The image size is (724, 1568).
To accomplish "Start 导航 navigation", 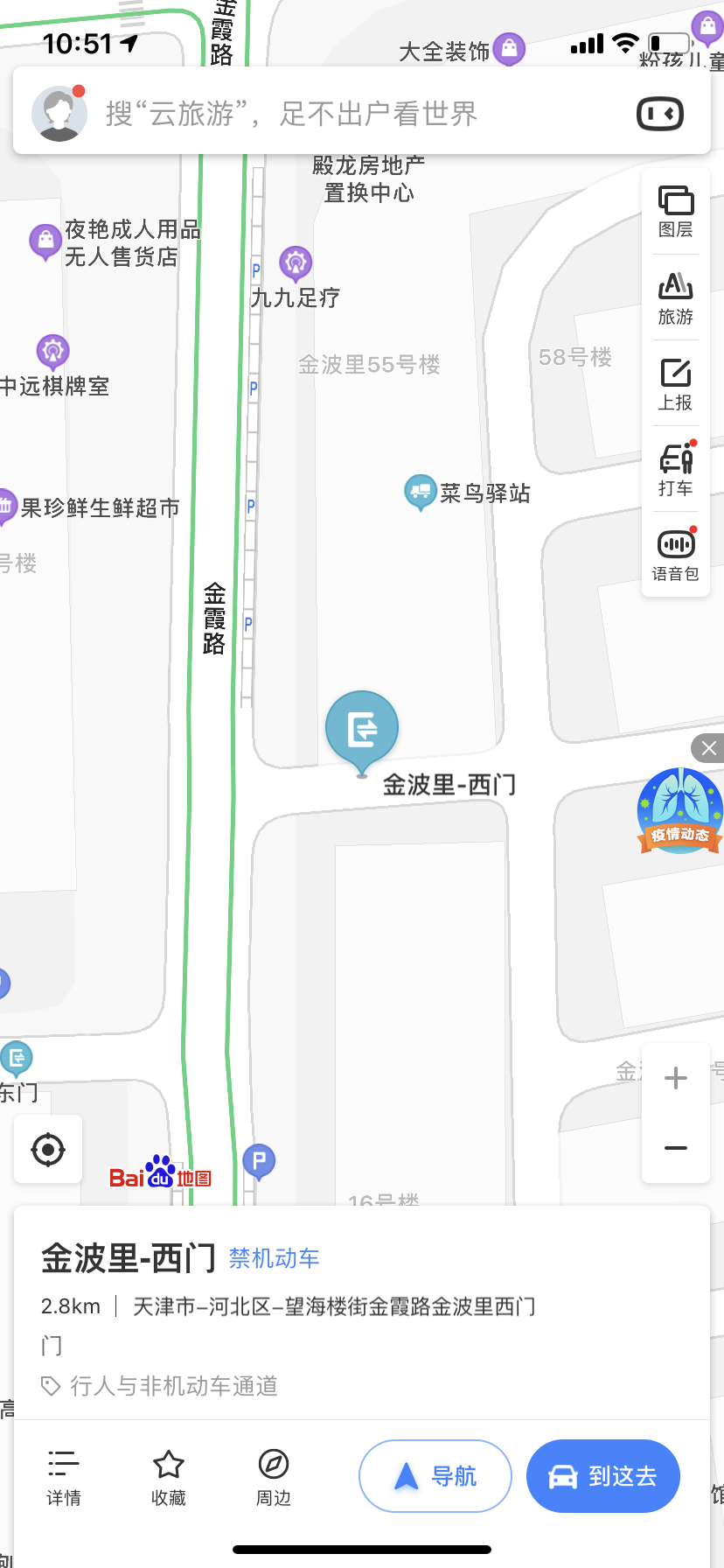I will tap(435, 1476).
